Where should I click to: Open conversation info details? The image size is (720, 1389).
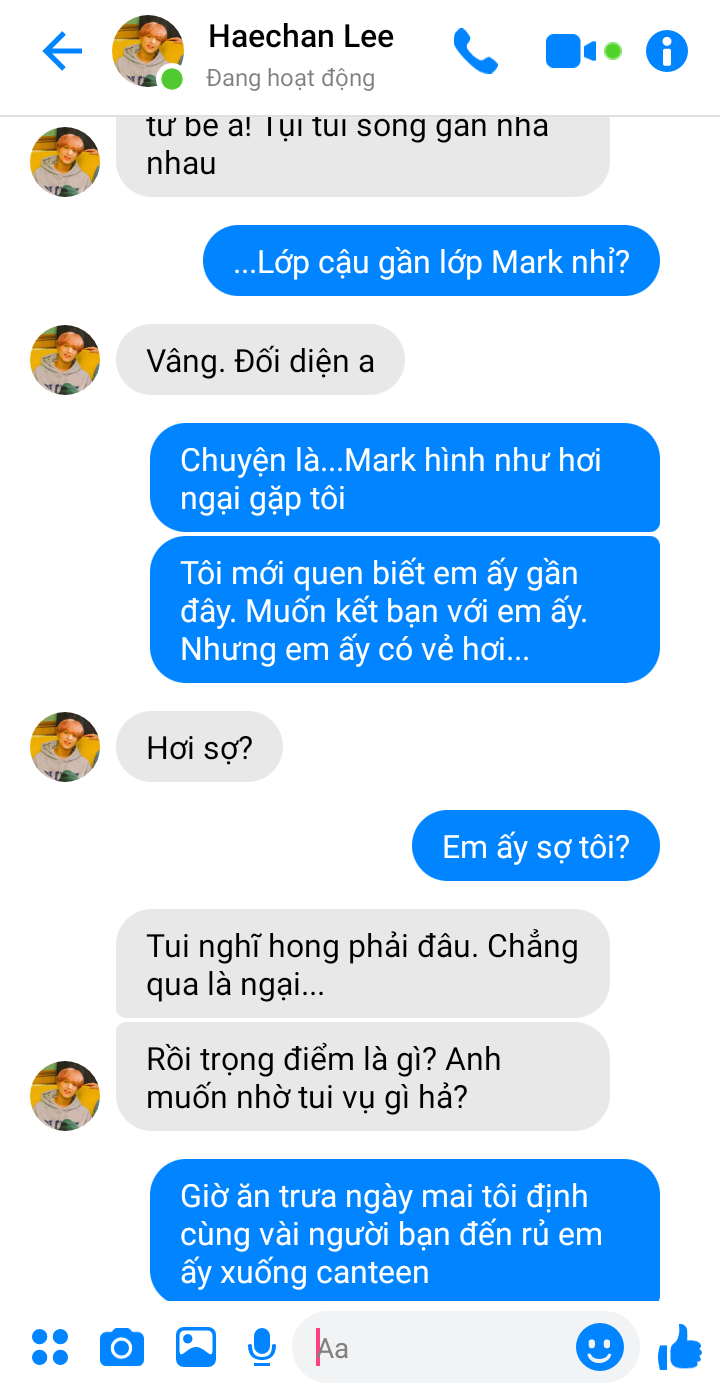[667, 51]
